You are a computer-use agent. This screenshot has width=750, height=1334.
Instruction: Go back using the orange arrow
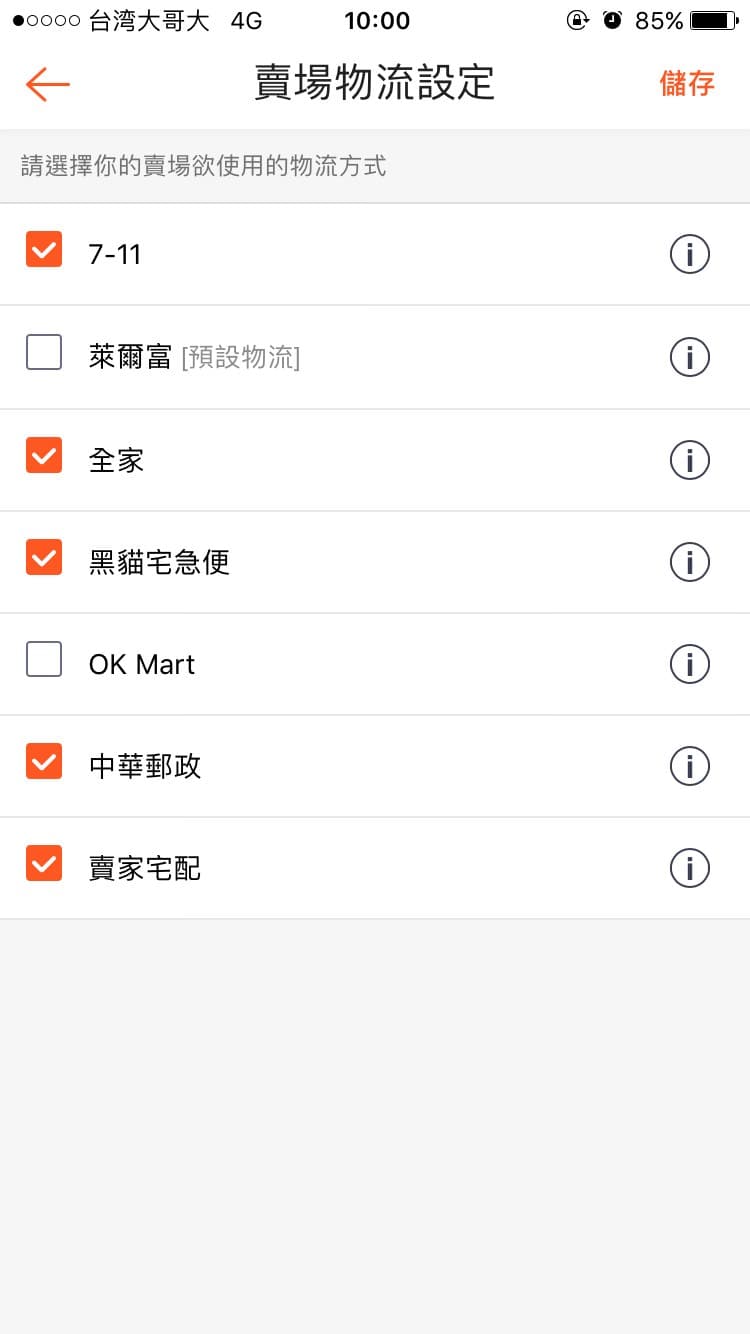(x=48, y=84)
